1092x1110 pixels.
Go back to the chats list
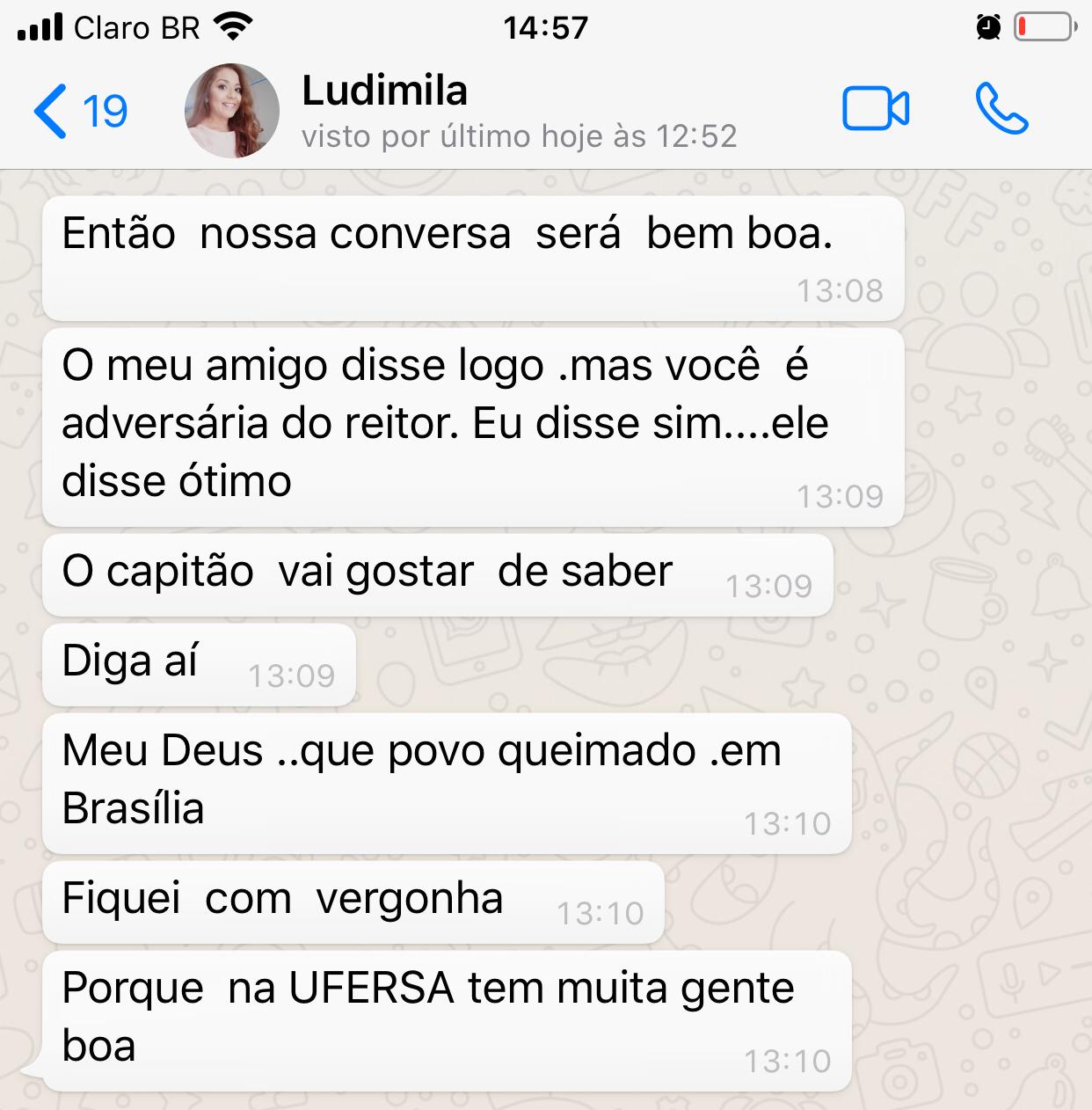pos(77,112)
